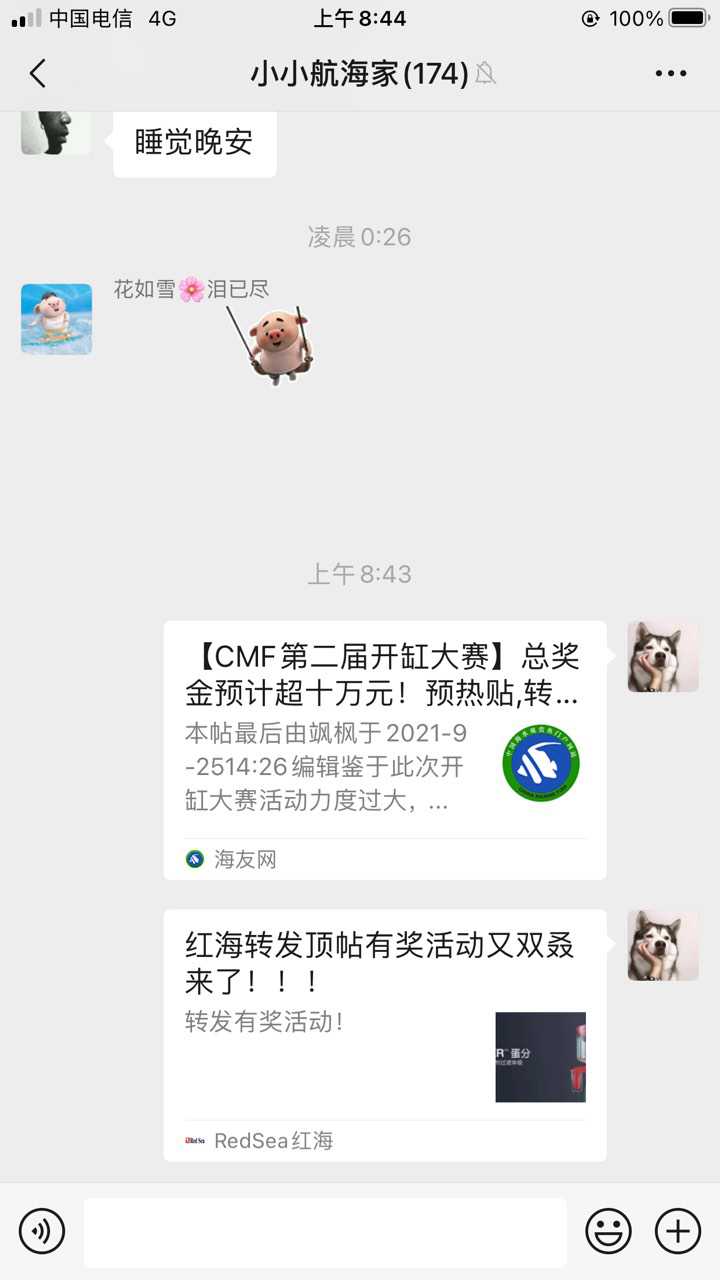Open husky avatar beside the CMF card
The width and height of the screenshot is (720, 1280).
(x=662, y=657)
